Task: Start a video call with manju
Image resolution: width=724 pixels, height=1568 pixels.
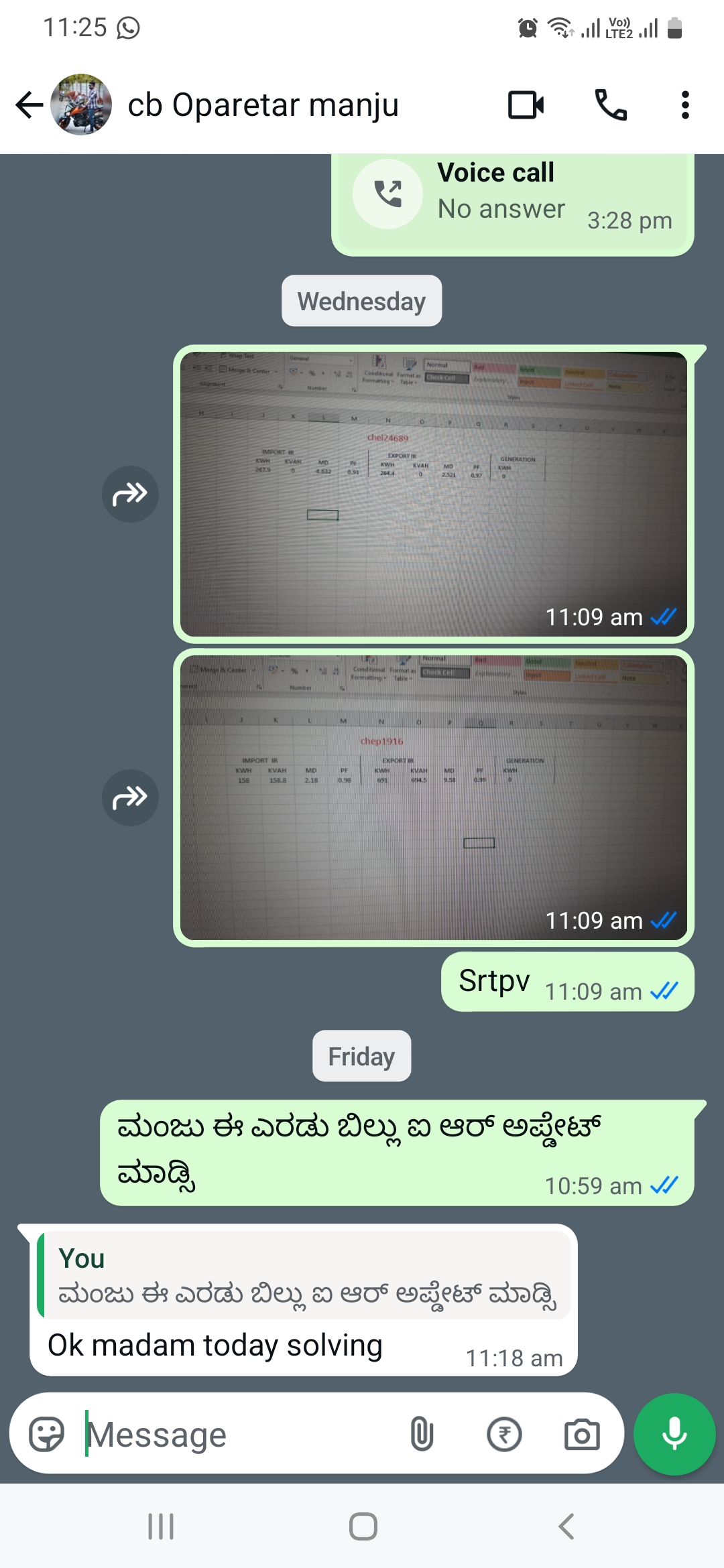Action: pyautogui.click(x=526, y=105)
